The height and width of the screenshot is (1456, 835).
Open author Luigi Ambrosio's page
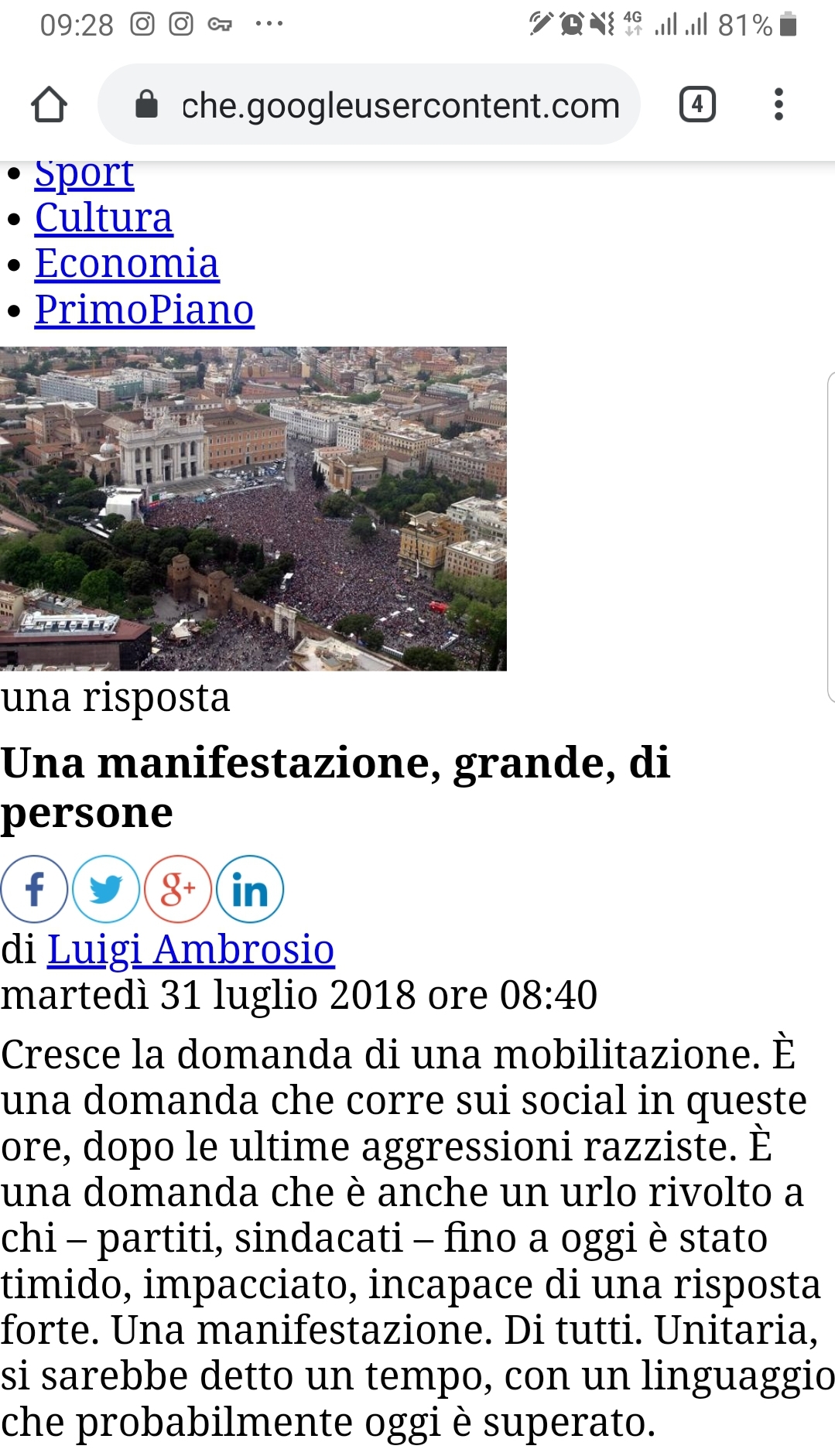190,949
